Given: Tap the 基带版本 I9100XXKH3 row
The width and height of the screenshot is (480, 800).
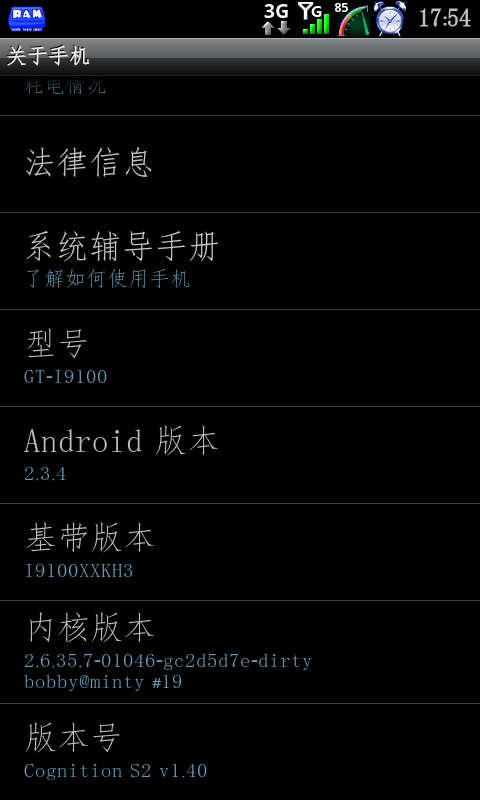Looking at the screenshot, I should pos(240,552).
